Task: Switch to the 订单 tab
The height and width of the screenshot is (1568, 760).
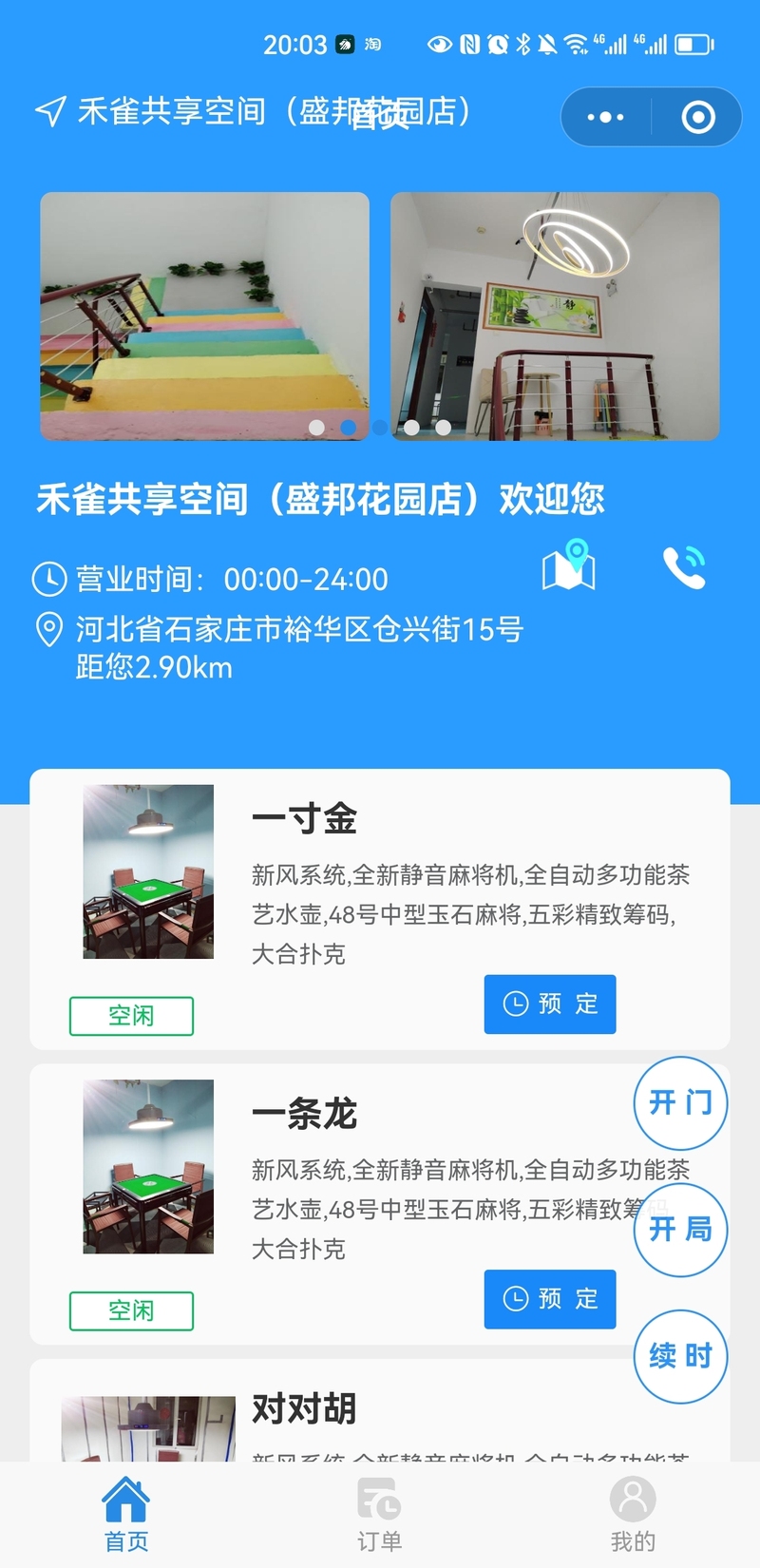Action: [x=379, y=1515]
